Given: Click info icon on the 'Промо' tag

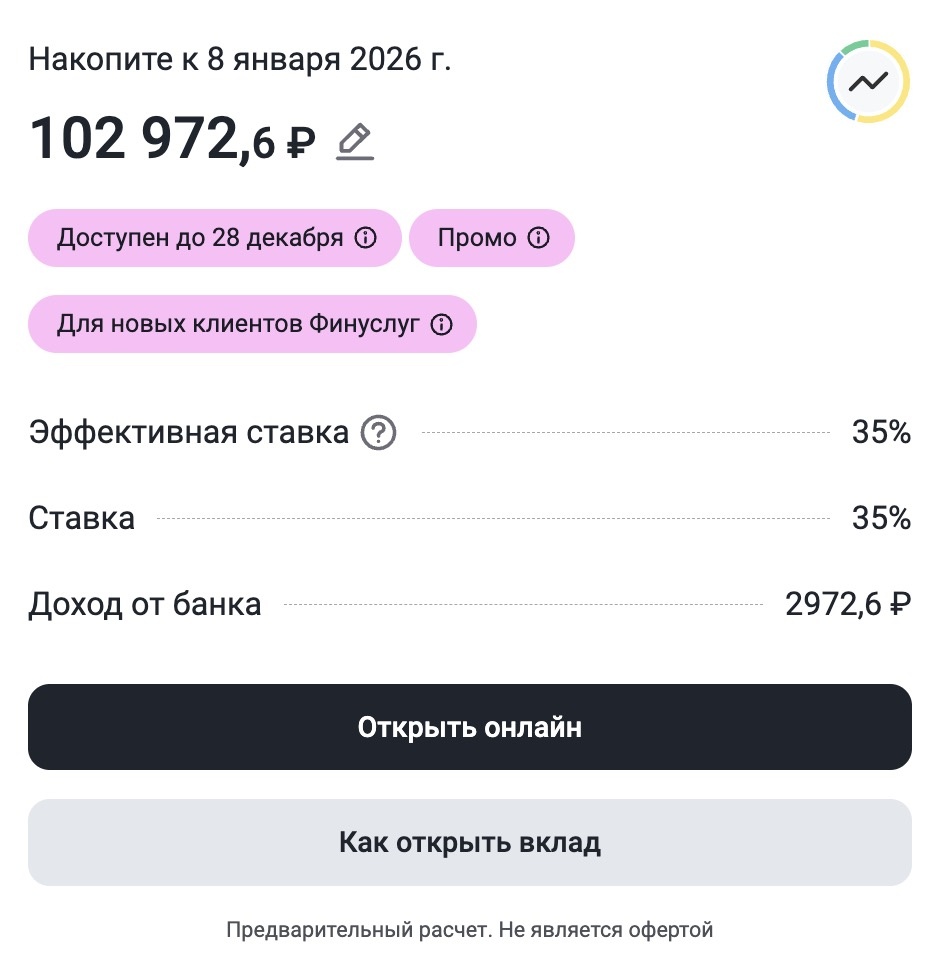Looking at the screenshot, I should coord(538,238).
